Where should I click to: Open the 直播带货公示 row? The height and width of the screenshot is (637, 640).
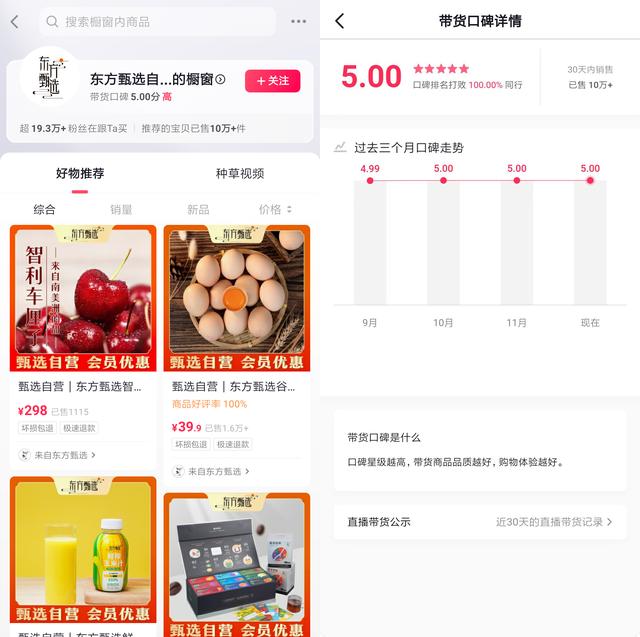pos(480,522)
